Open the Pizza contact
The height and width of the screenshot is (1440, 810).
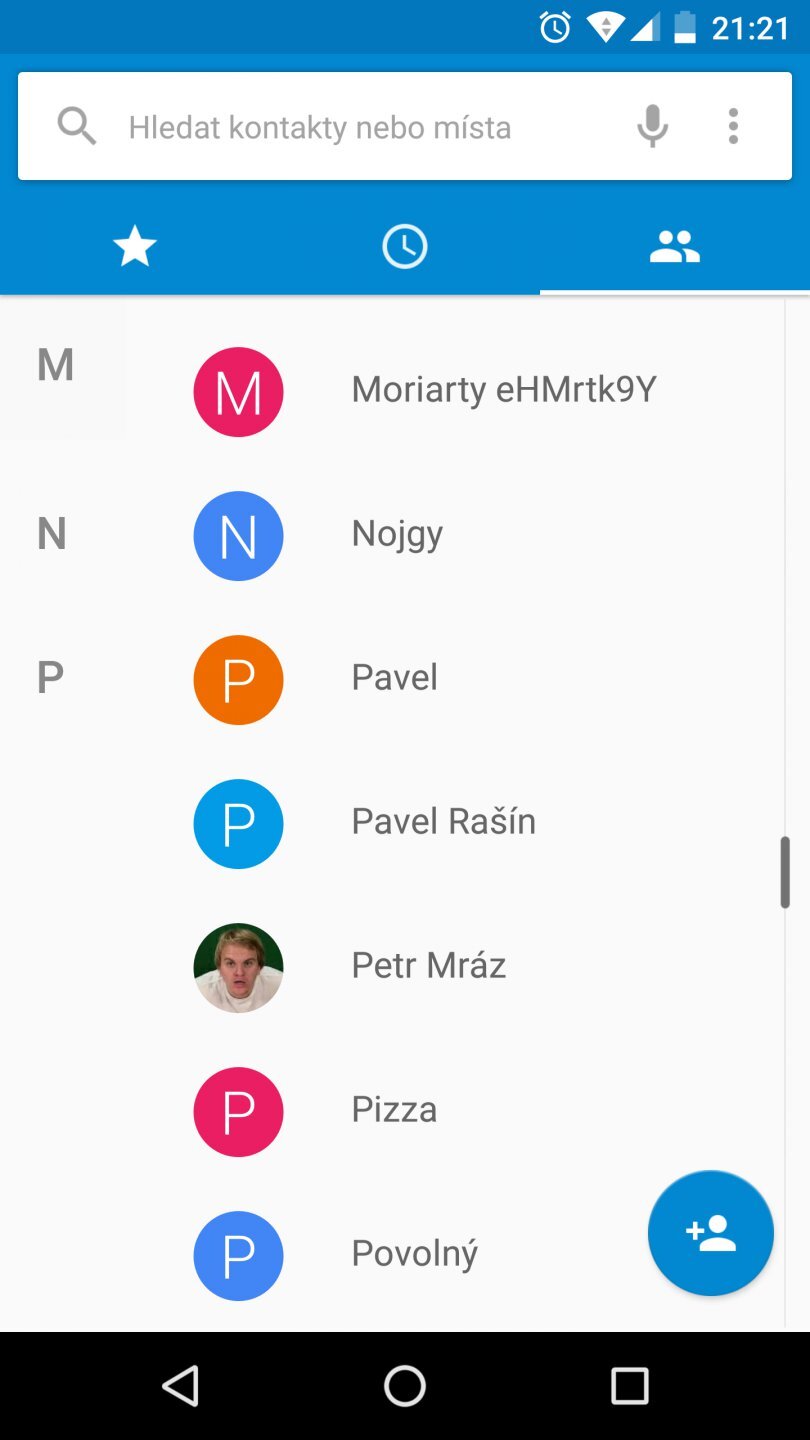pyautogui.click(x=394, y=1110)
